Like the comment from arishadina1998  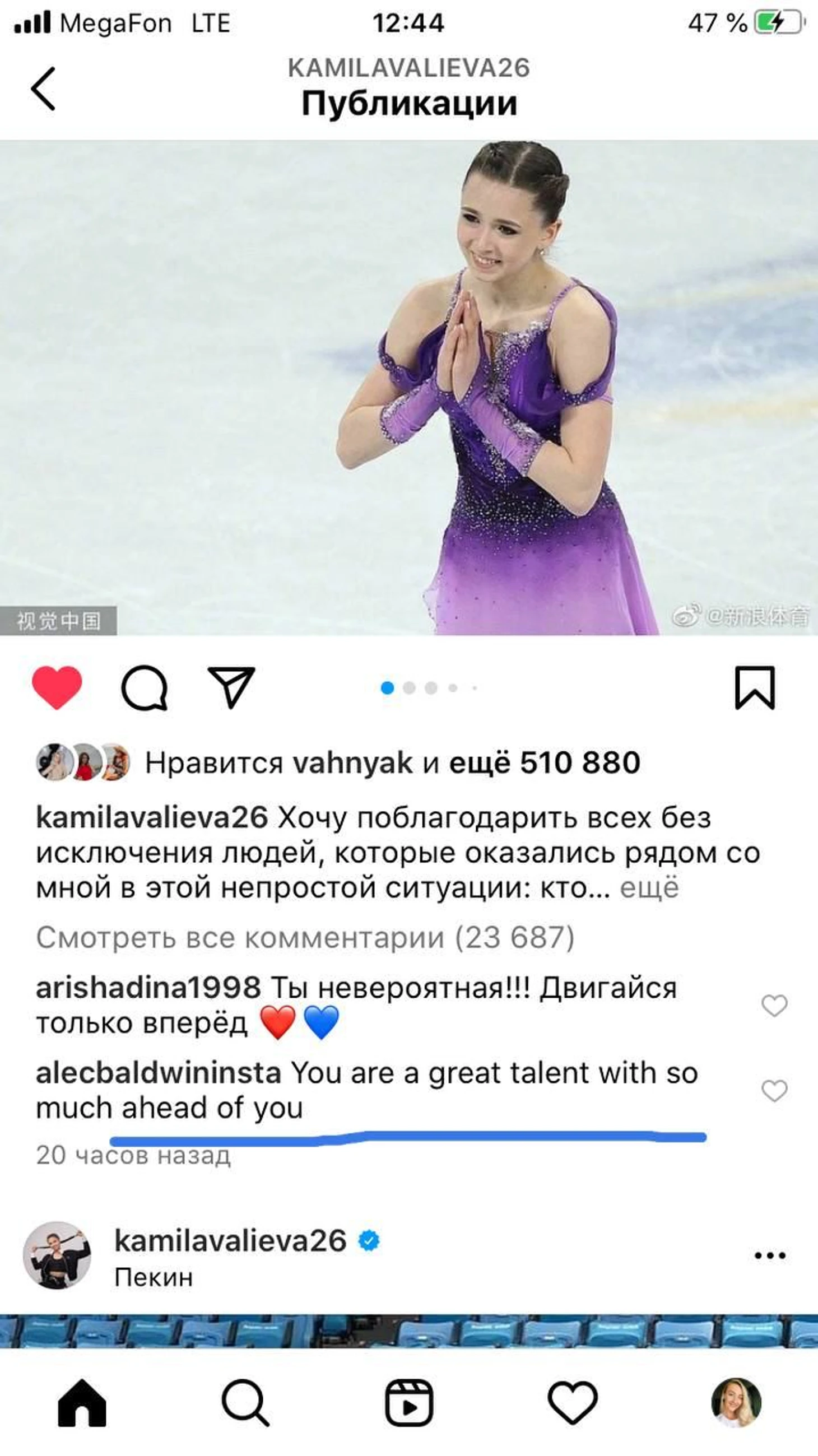coord(774,1006)
